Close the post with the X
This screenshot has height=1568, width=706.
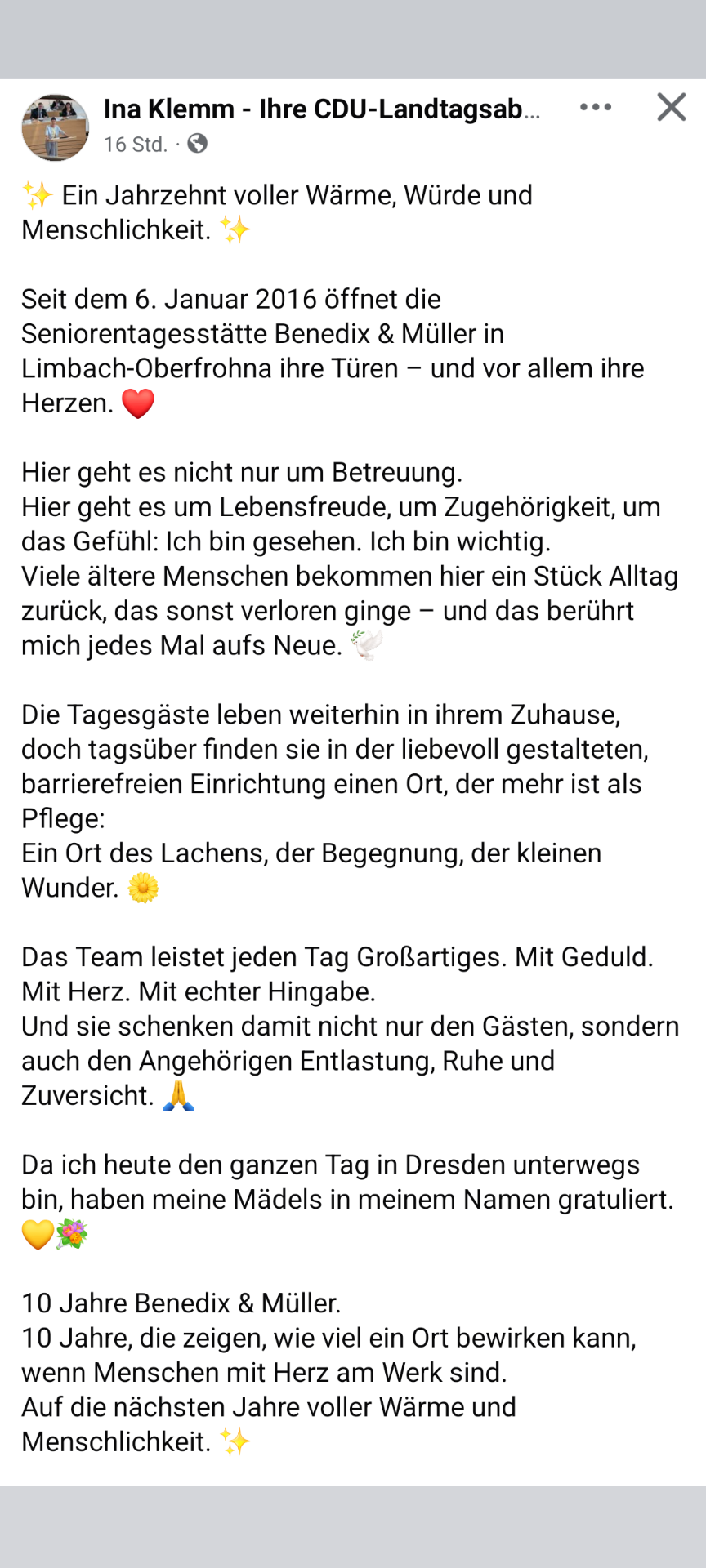(x=671, y=107)
